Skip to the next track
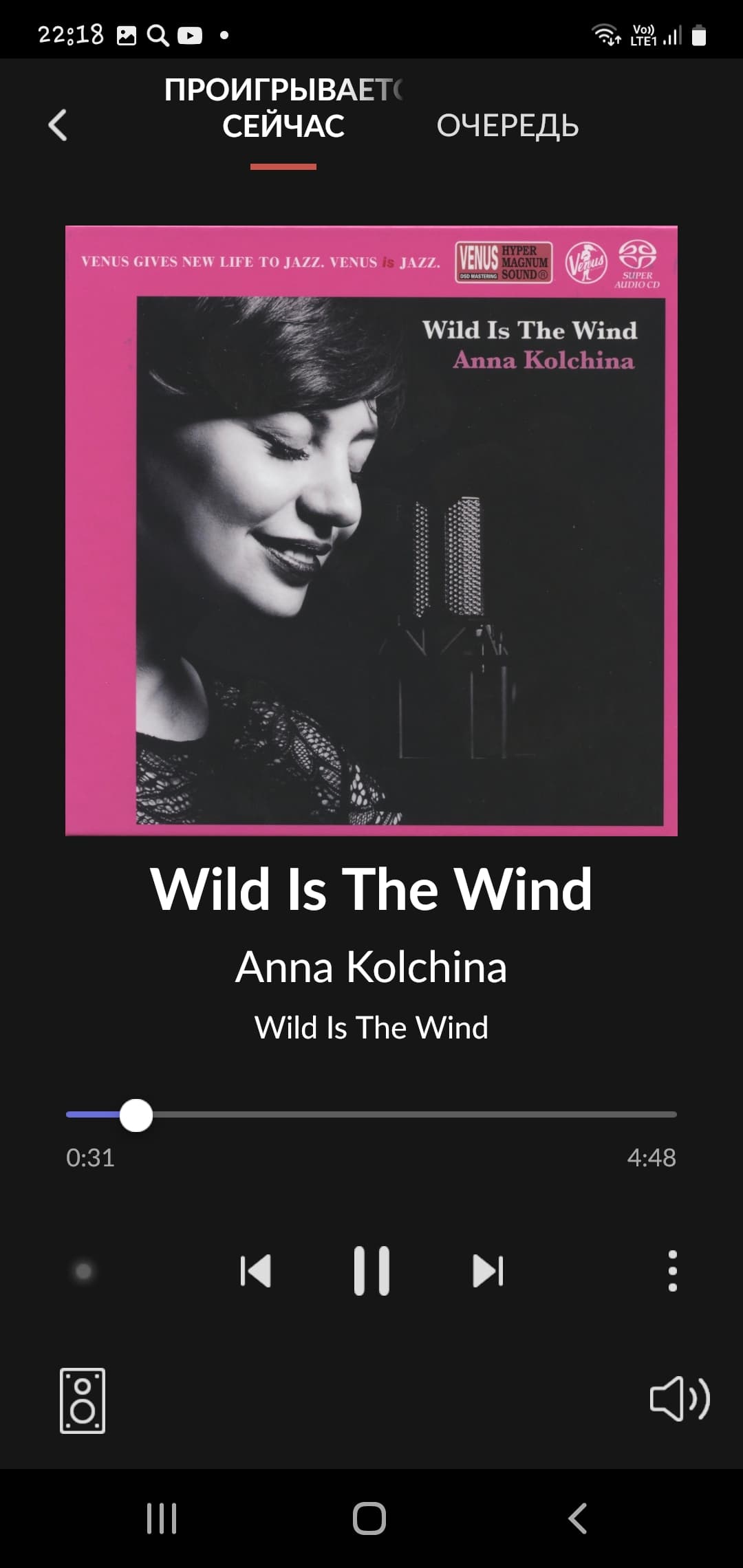 (x=488, y=1271)
